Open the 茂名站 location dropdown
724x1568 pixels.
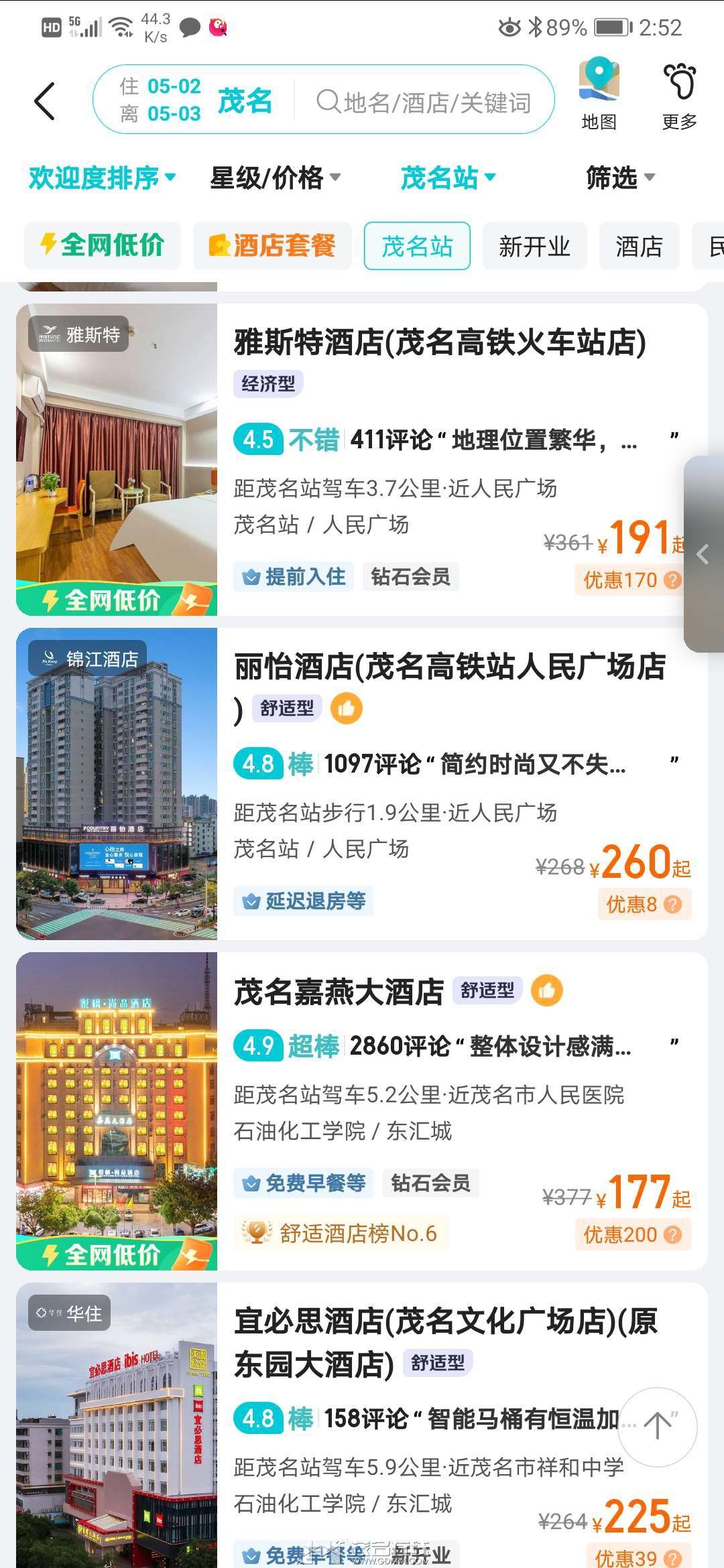point(448,178)
